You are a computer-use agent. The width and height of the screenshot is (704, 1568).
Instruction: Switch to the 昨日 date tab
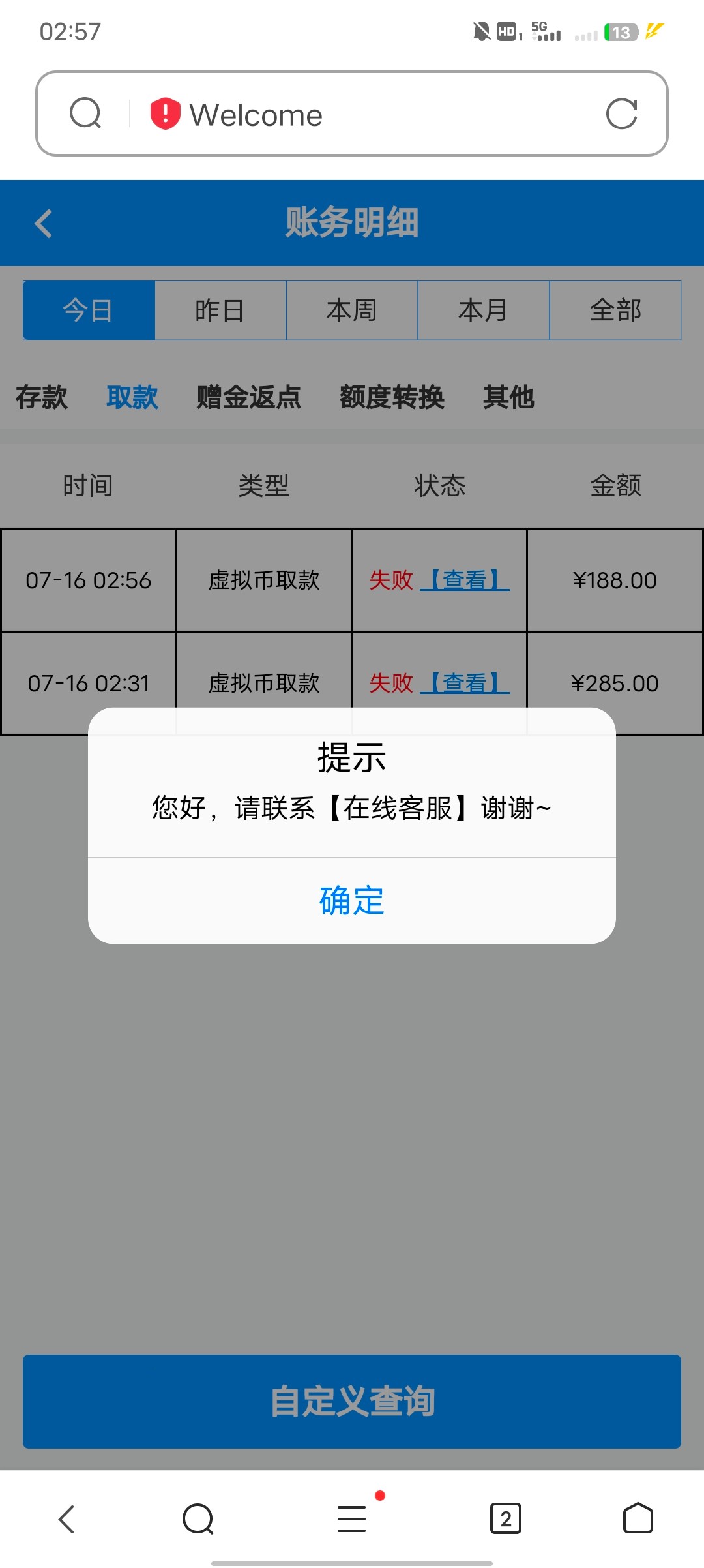(x=220, y=310)
